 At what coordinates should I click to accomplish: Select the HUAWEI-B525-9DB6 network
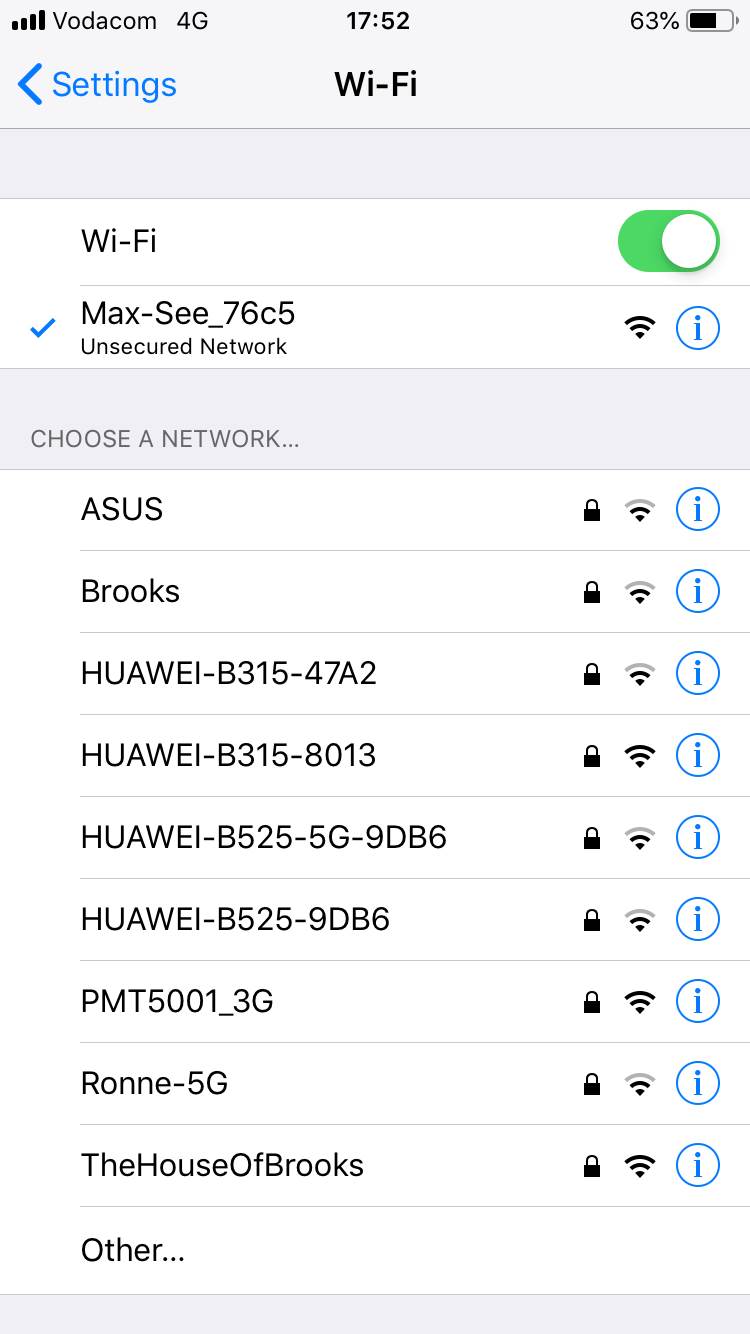coord(235,920)
